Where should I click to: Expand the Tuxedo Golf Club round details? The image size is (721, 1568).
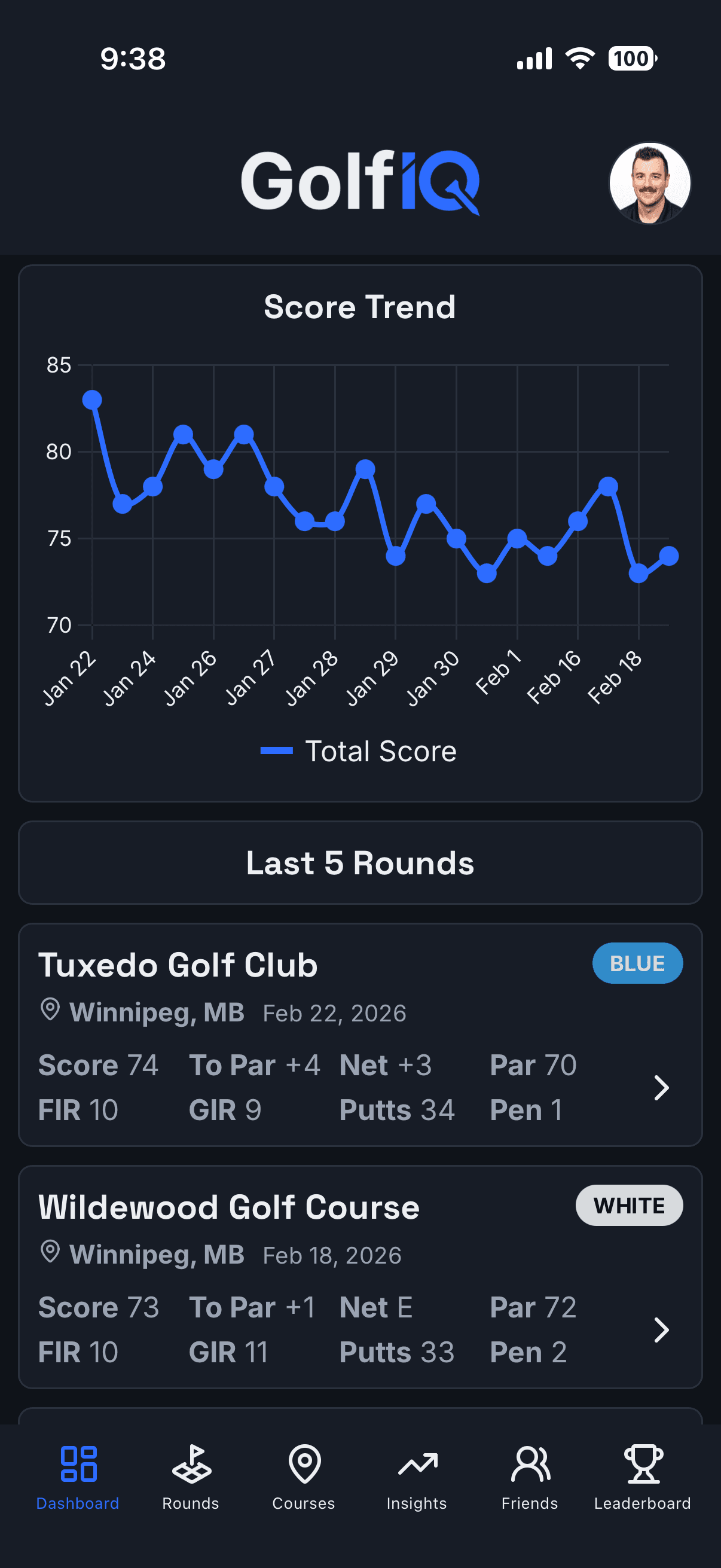[662, 1088]
